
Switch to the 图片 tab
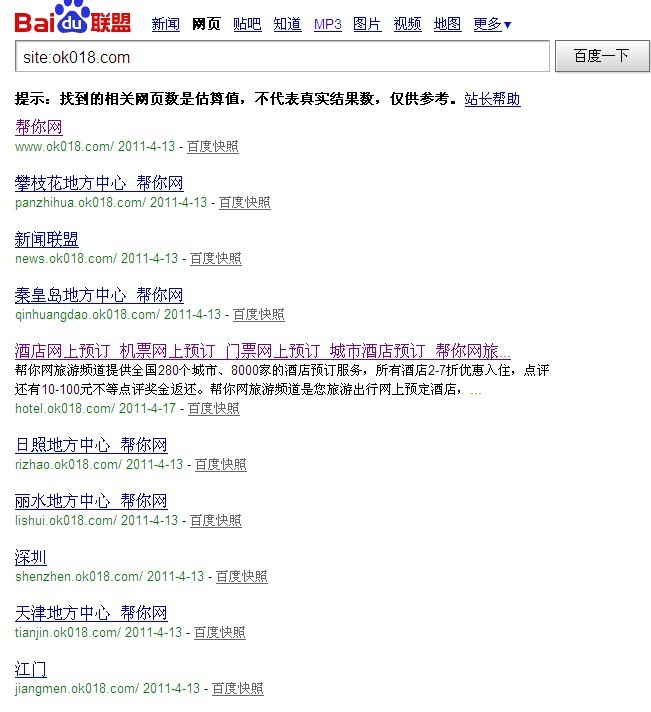pos(367,24)
